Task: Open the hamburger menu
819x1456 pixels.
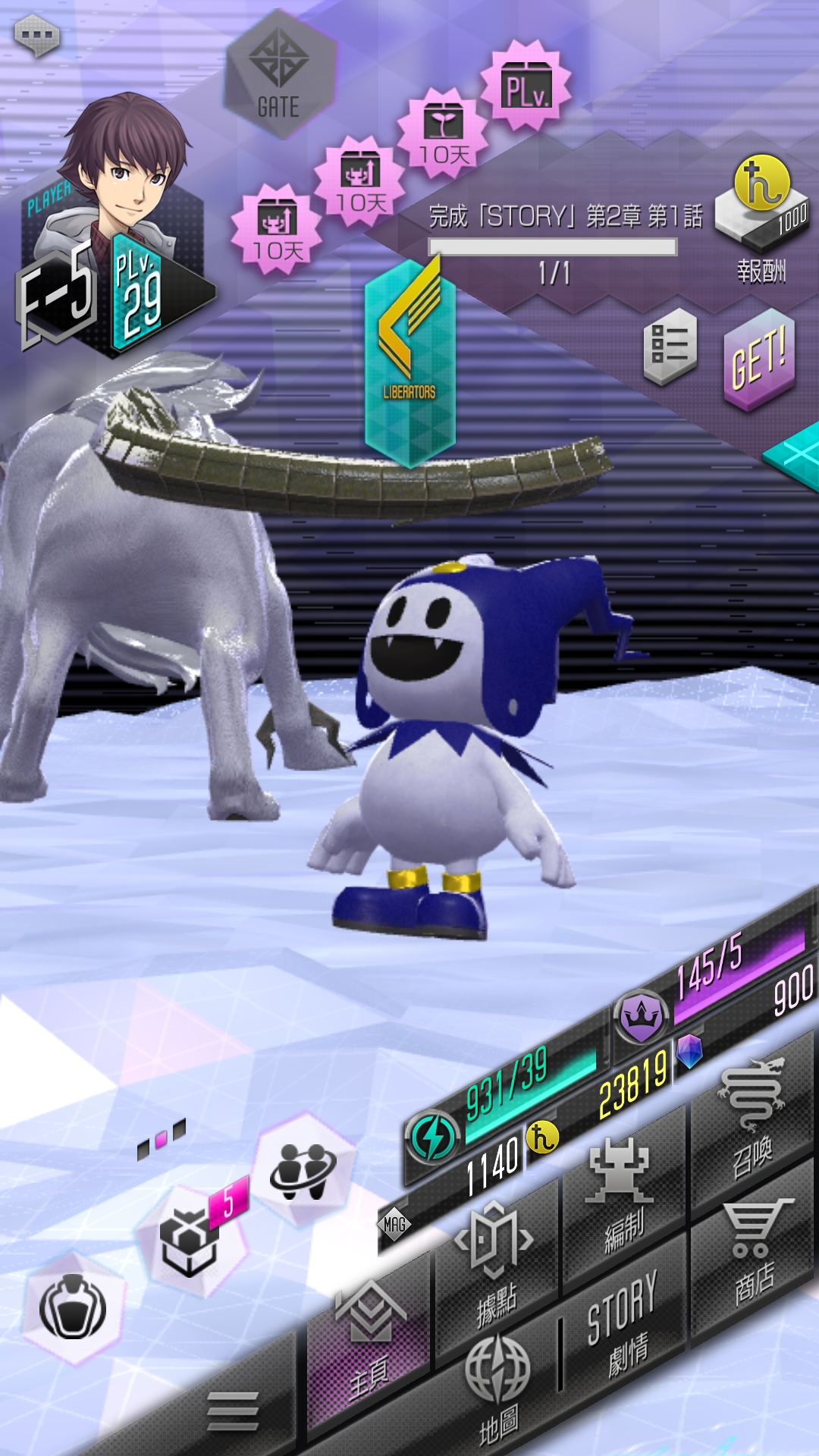Action: 233,1410
